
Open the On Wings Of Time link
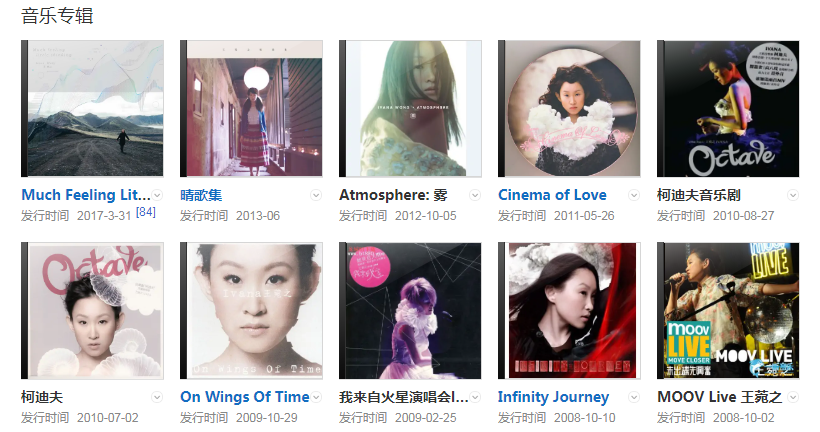[245, 397]
